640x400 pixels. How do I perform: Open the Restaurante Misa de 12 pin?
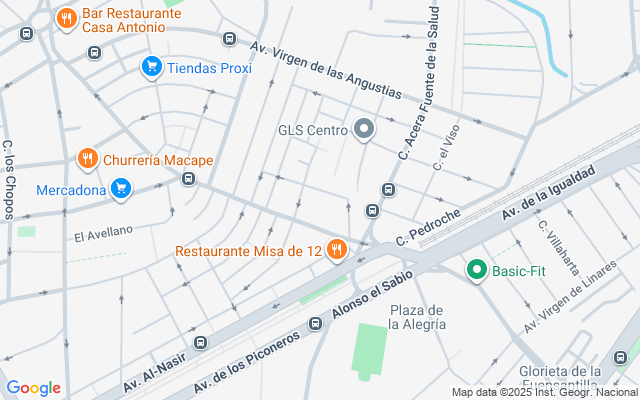click(337, 250)
